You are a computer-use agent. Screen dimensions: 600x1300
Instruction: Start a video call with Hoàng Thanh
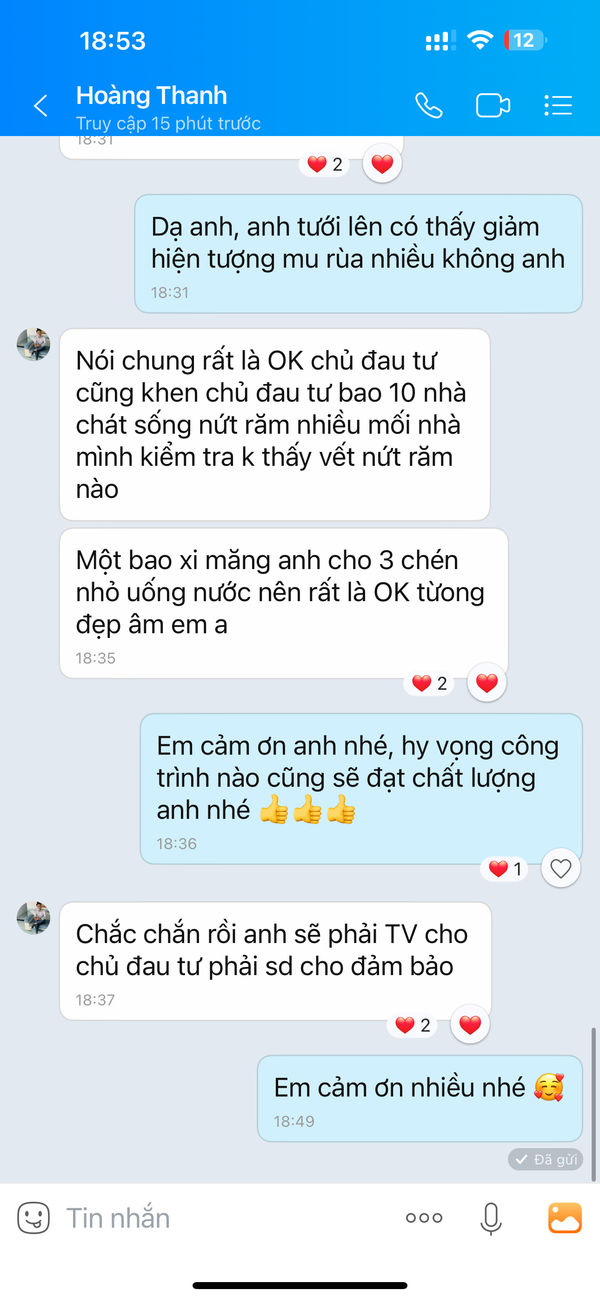(x=493, y=105)
